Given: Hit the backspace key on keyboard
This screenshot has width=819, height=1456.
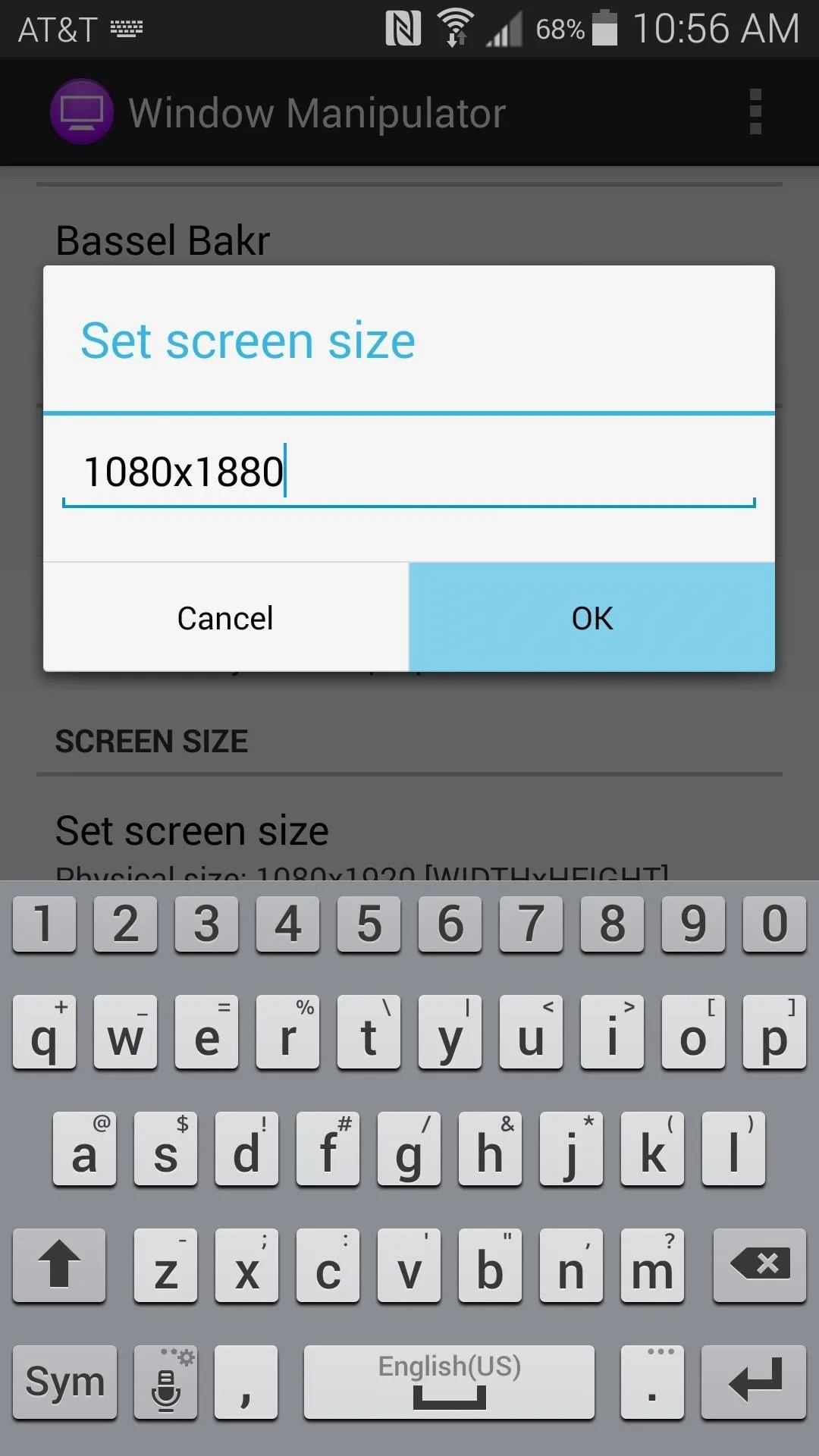Looking at the screenshot, I should click(760, 1265).
